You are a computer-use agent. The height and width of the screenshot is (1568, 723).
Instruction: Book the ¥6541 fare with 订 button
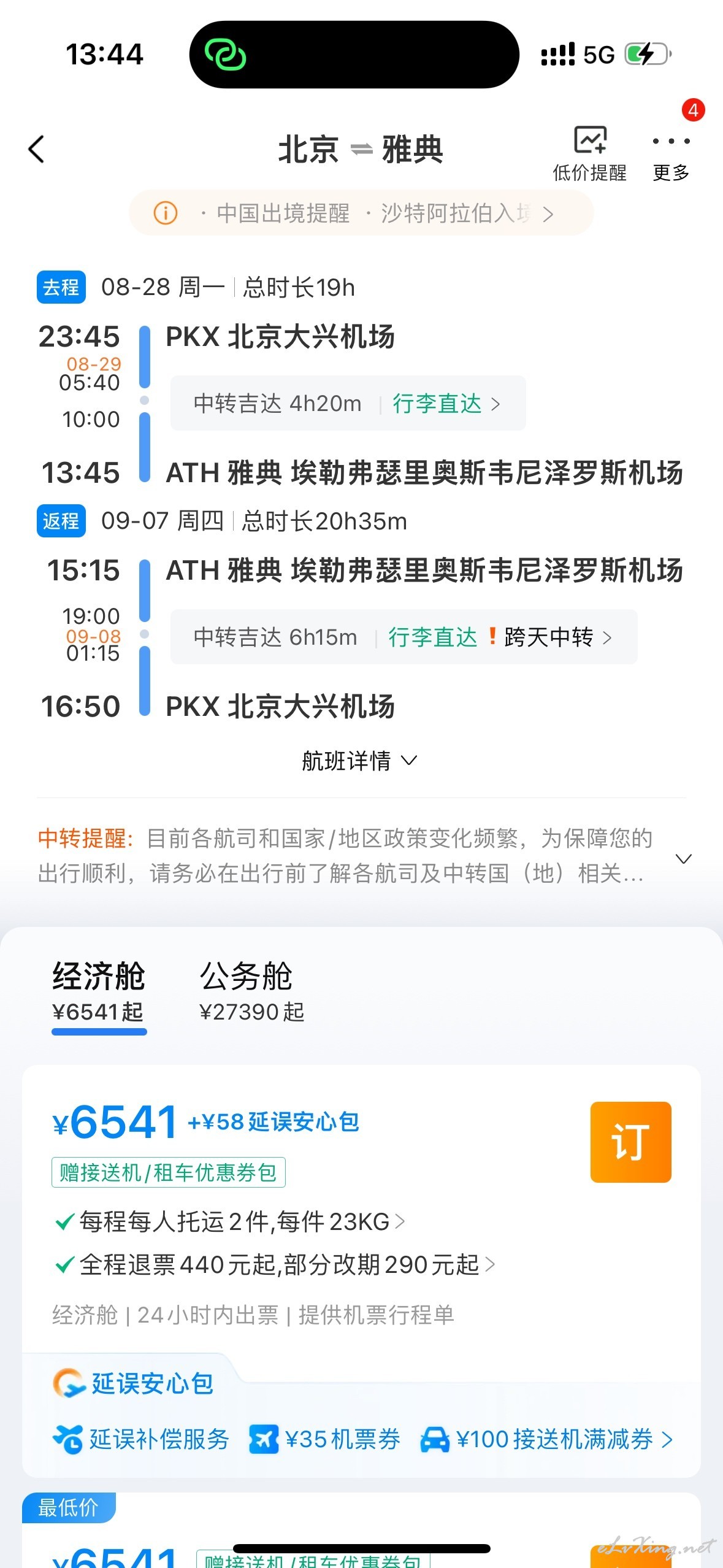tap(630, 1142)
